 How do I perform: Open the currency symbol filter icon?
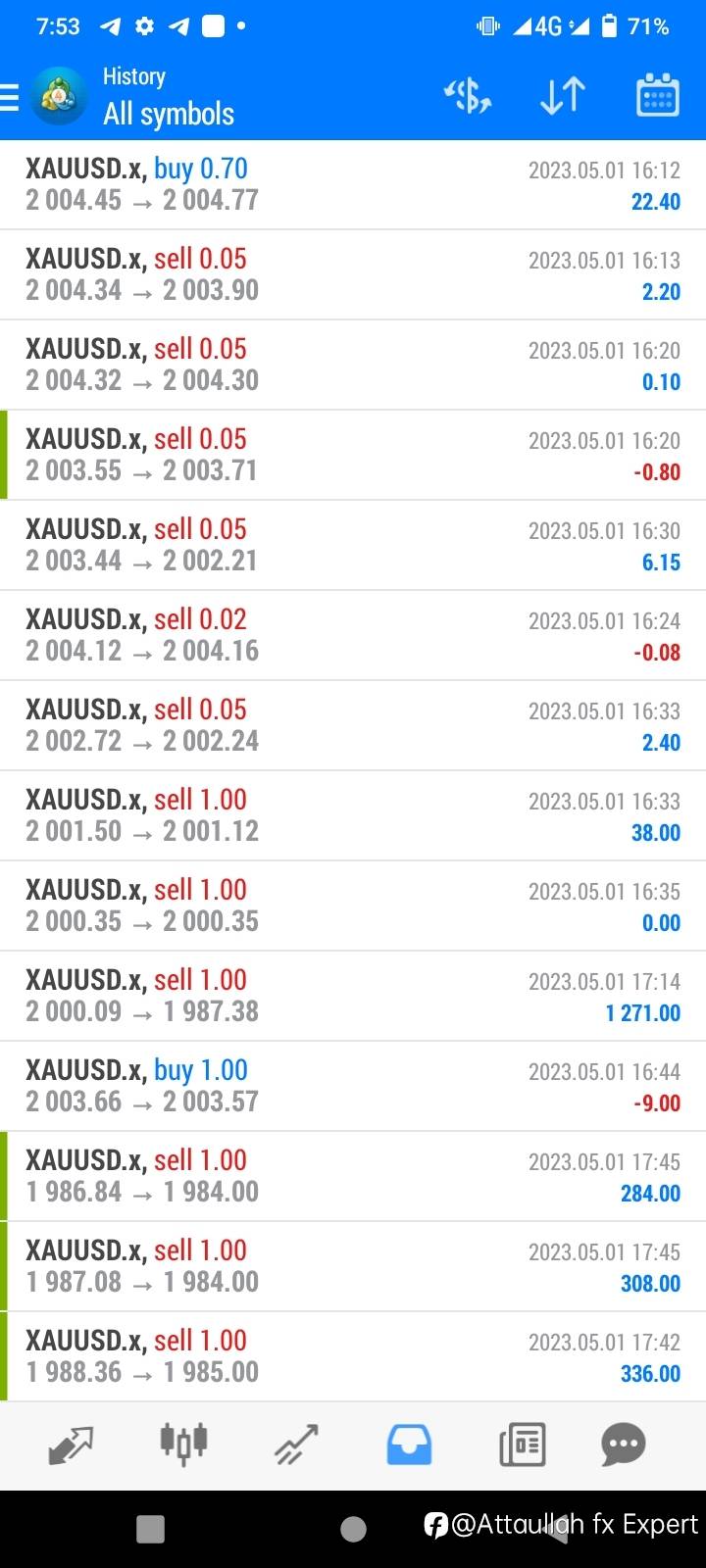point(468,96)
